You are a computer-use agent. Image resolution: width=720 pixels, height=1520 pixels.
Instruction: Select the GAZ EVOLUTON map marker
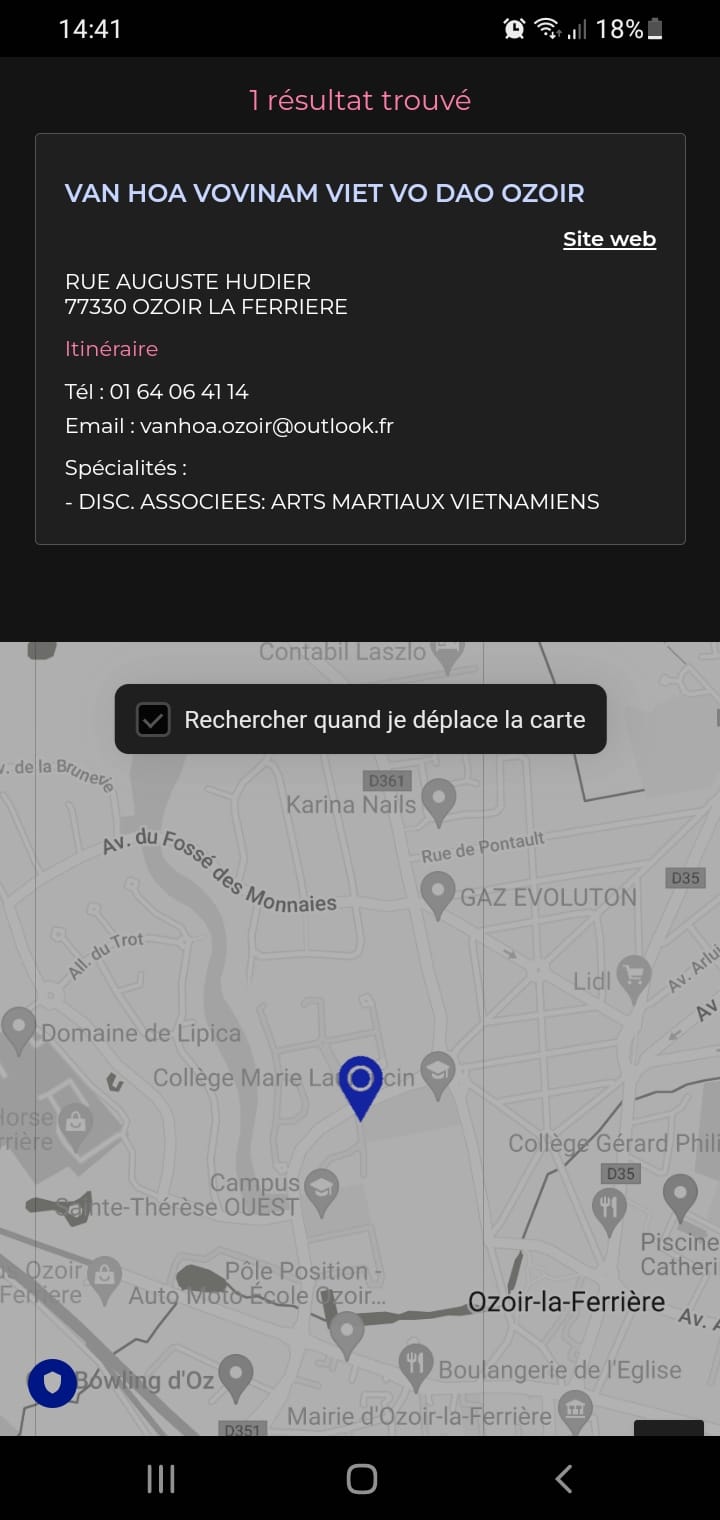point(437,893)
